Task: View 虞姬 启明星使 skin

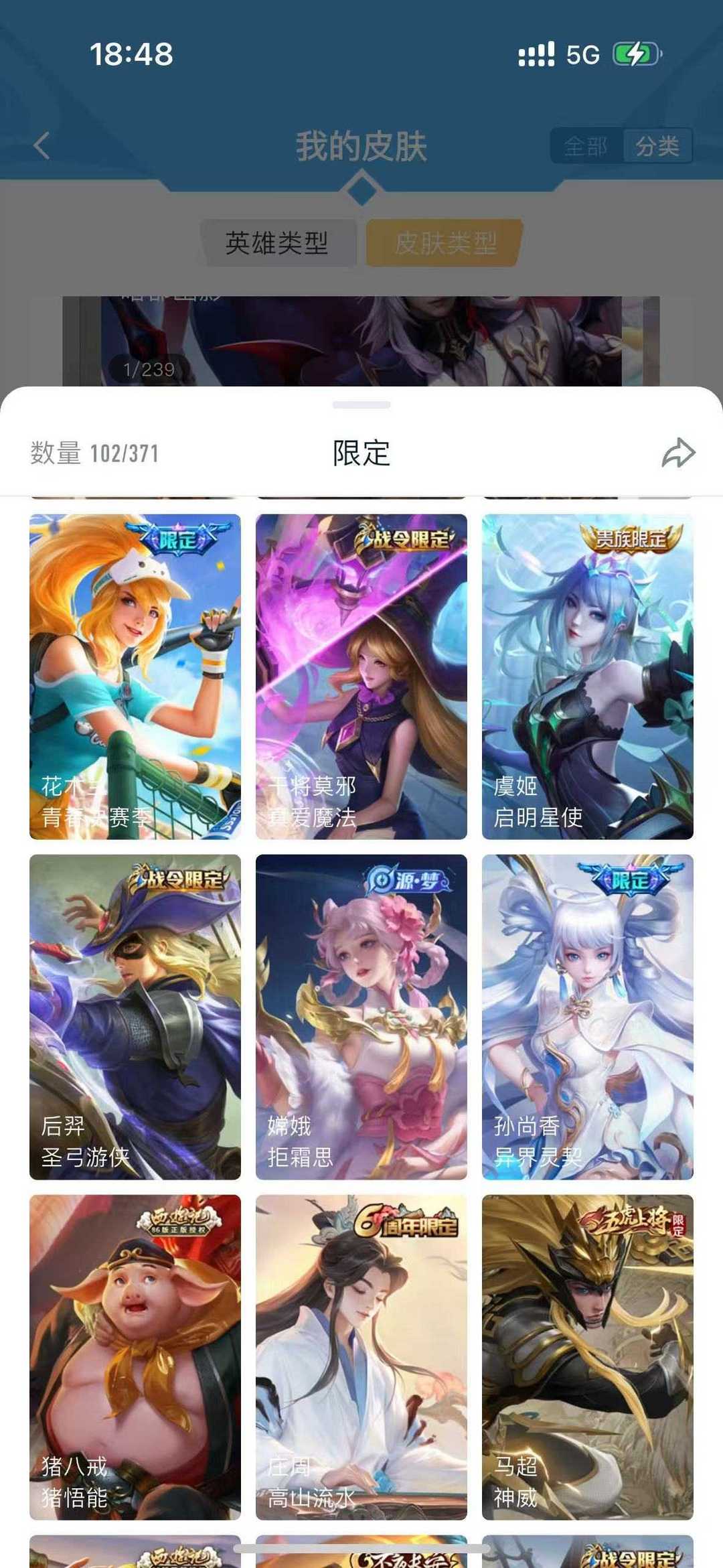Action: (588, 676)
